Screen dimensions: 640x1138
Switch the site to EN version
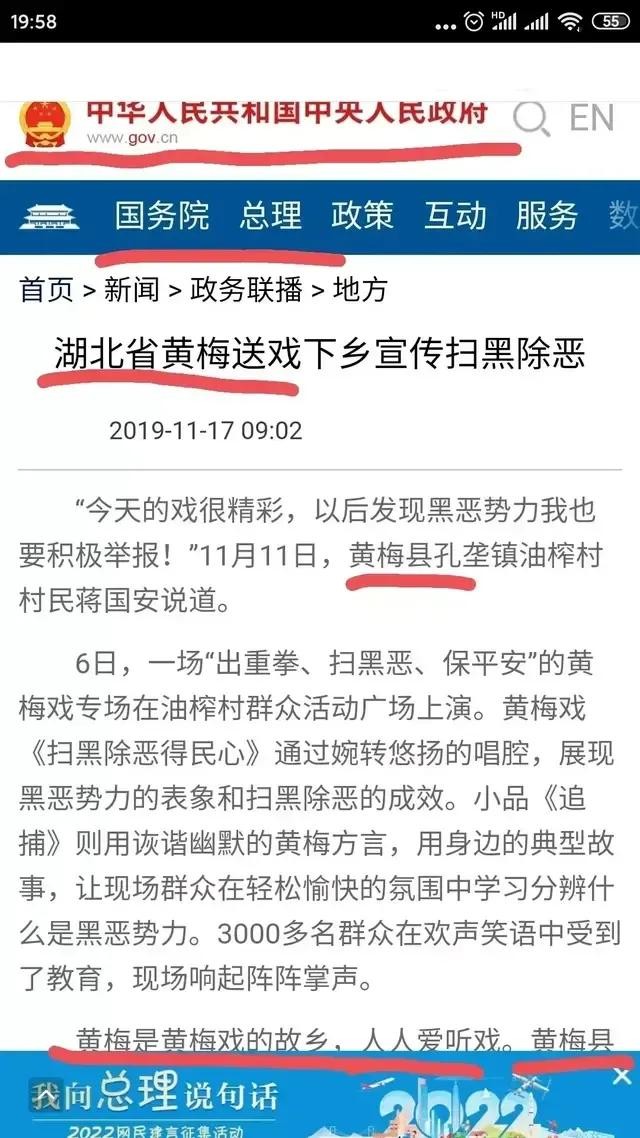point(591,118)
